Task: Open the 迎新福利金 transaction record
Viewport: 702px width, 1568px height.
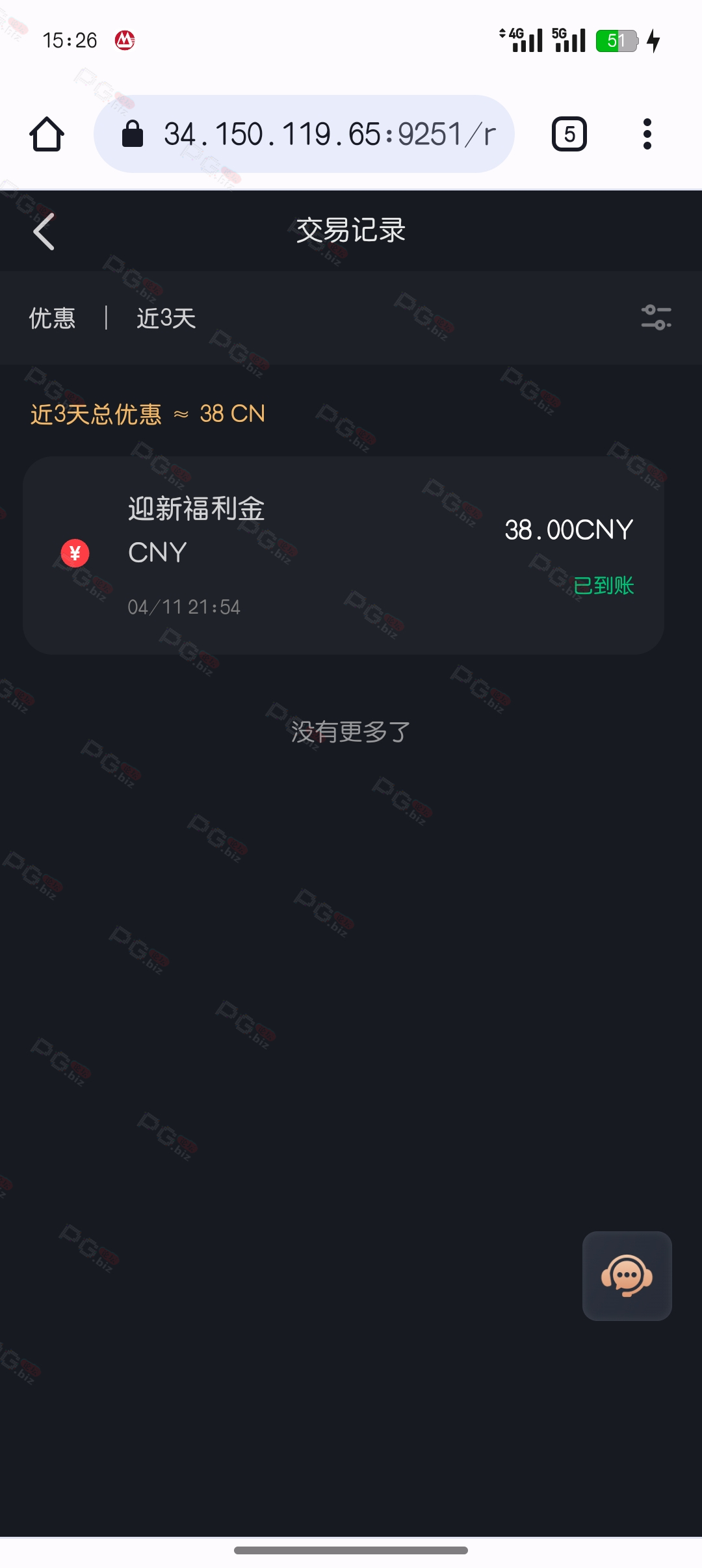Action: [343, 555]
